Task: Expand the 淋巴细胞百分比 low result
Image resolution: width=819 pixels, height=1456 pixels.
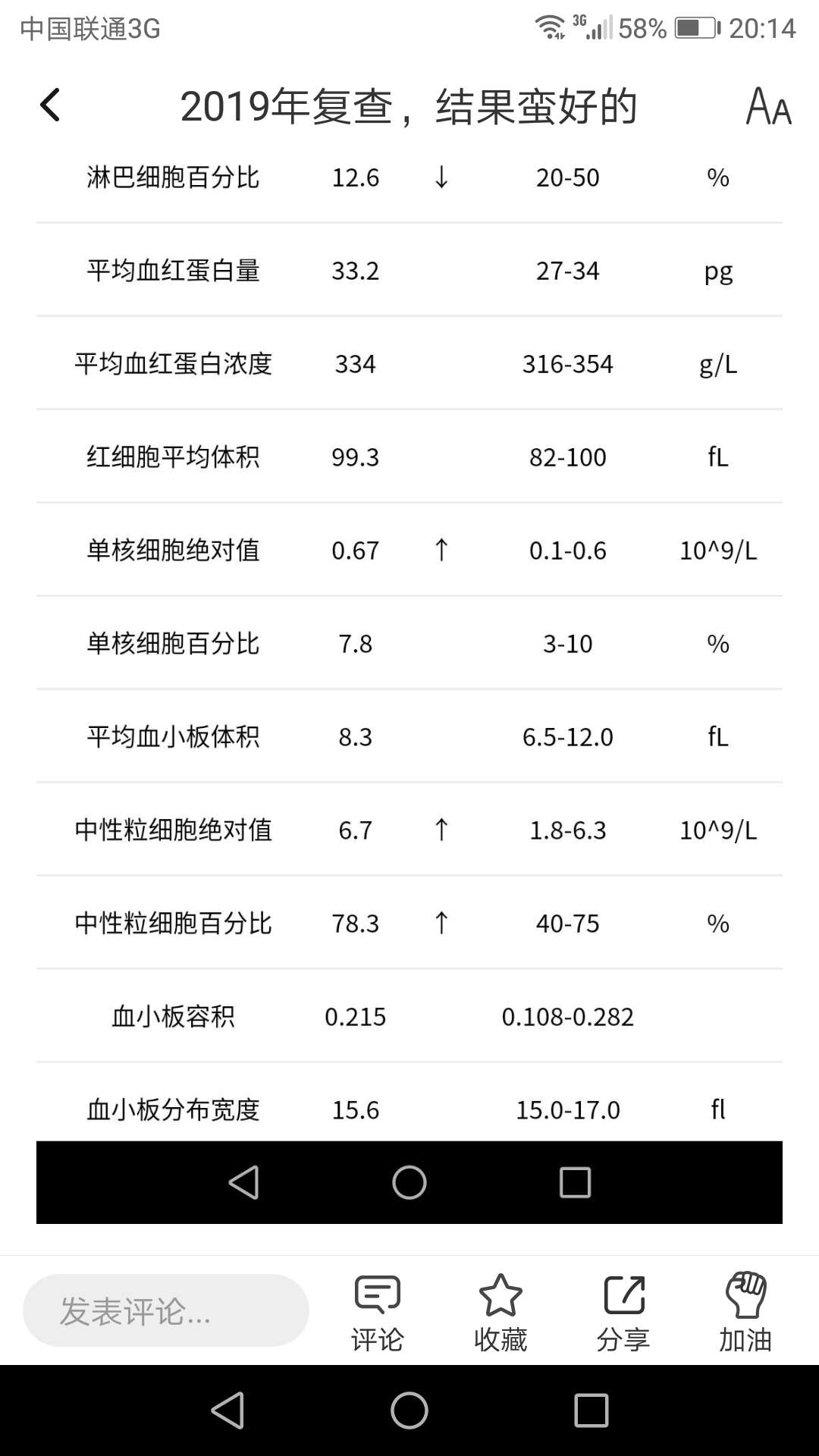Action: [x=409, y=177]
